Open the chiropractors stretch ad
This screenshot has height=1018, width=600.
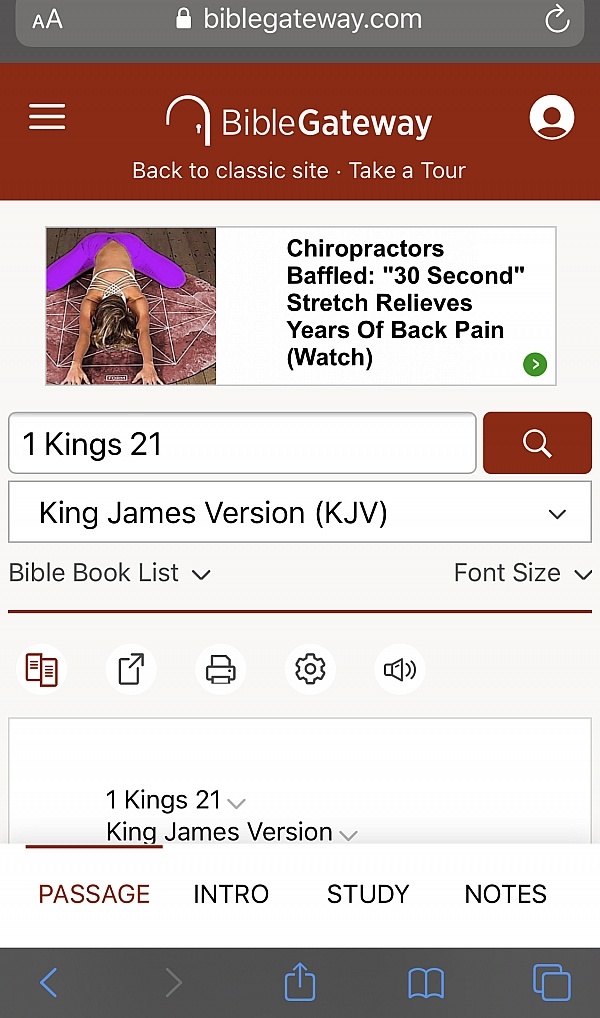[300, 305]
